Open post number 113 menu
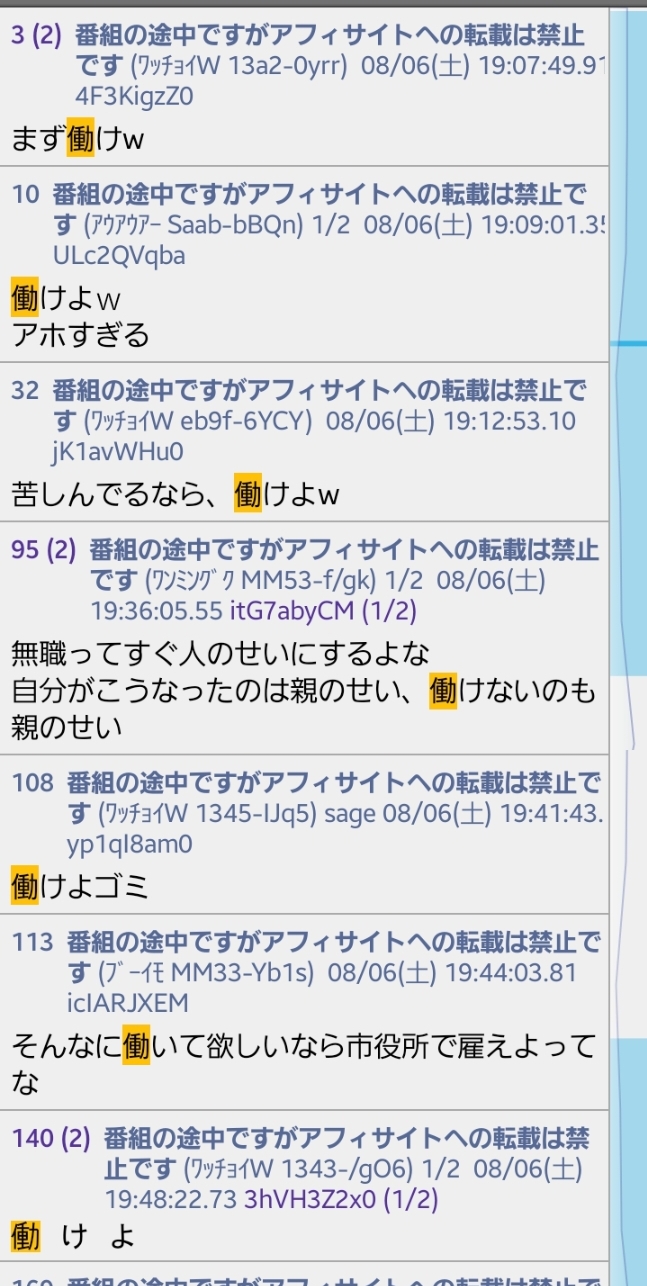Image resolution: width=647 pixels, height=1286 pixels. pos(32,940)
